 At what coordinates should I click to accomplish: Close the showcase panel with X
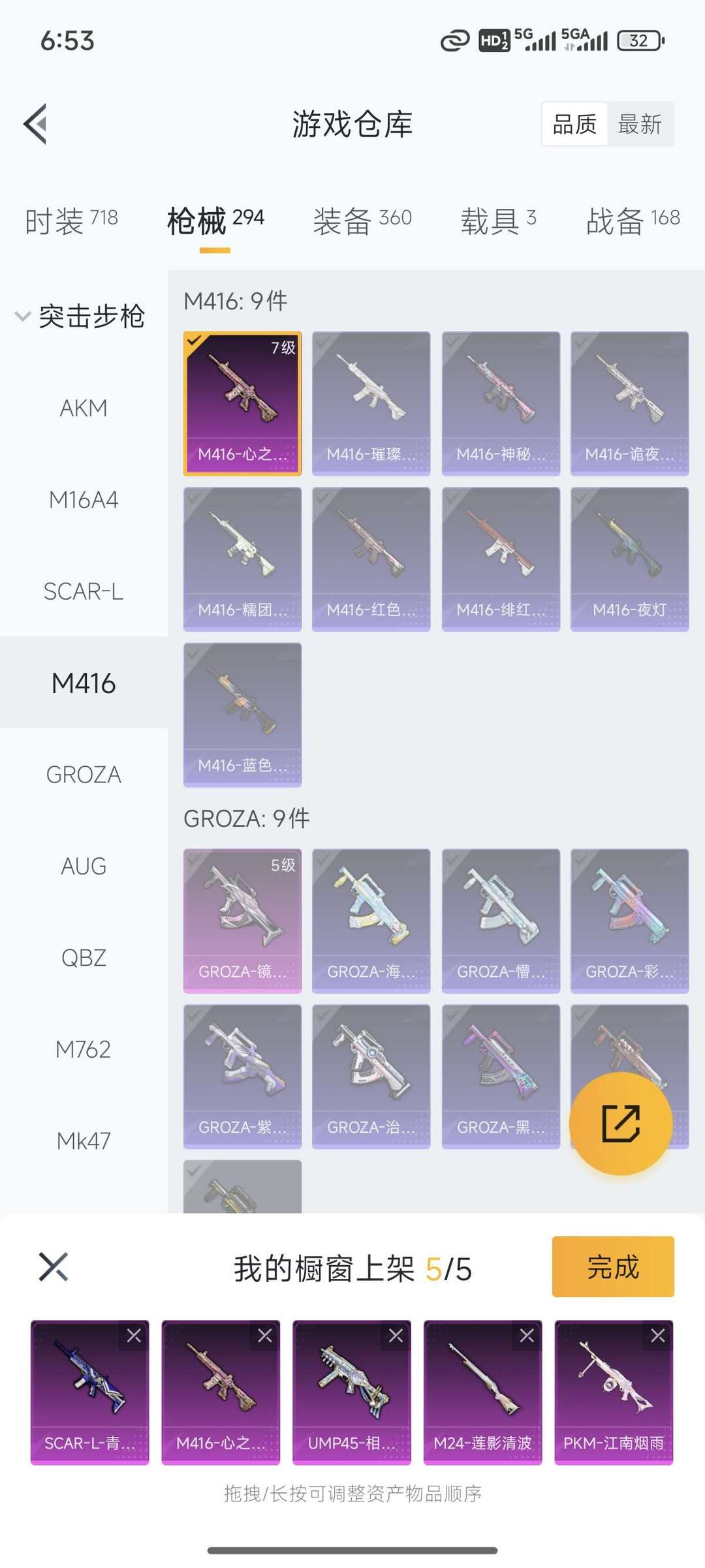54,1267
